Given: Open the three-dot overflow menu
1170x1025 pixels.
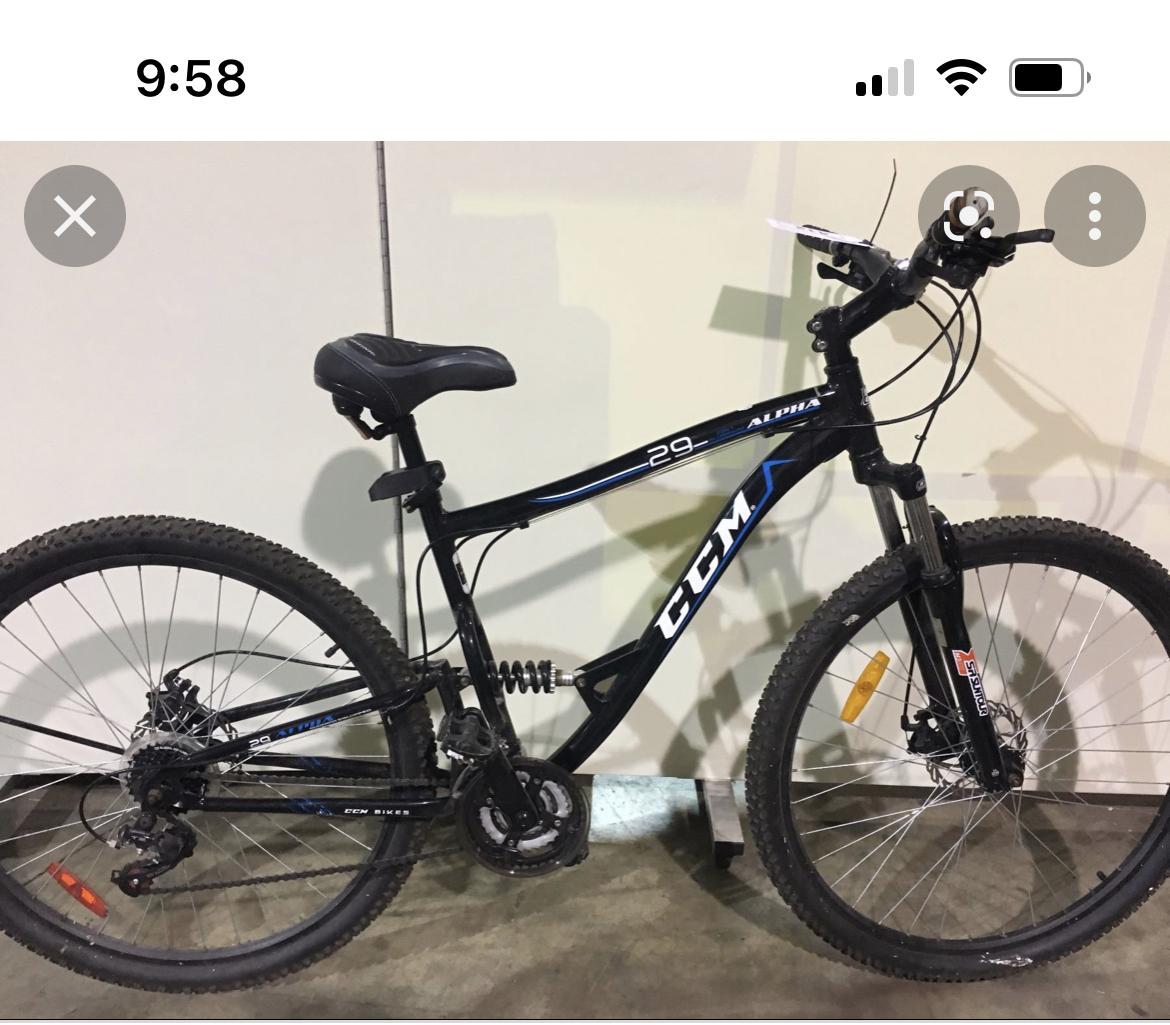Looking at the screenshot, I should tap(1094, 216).
